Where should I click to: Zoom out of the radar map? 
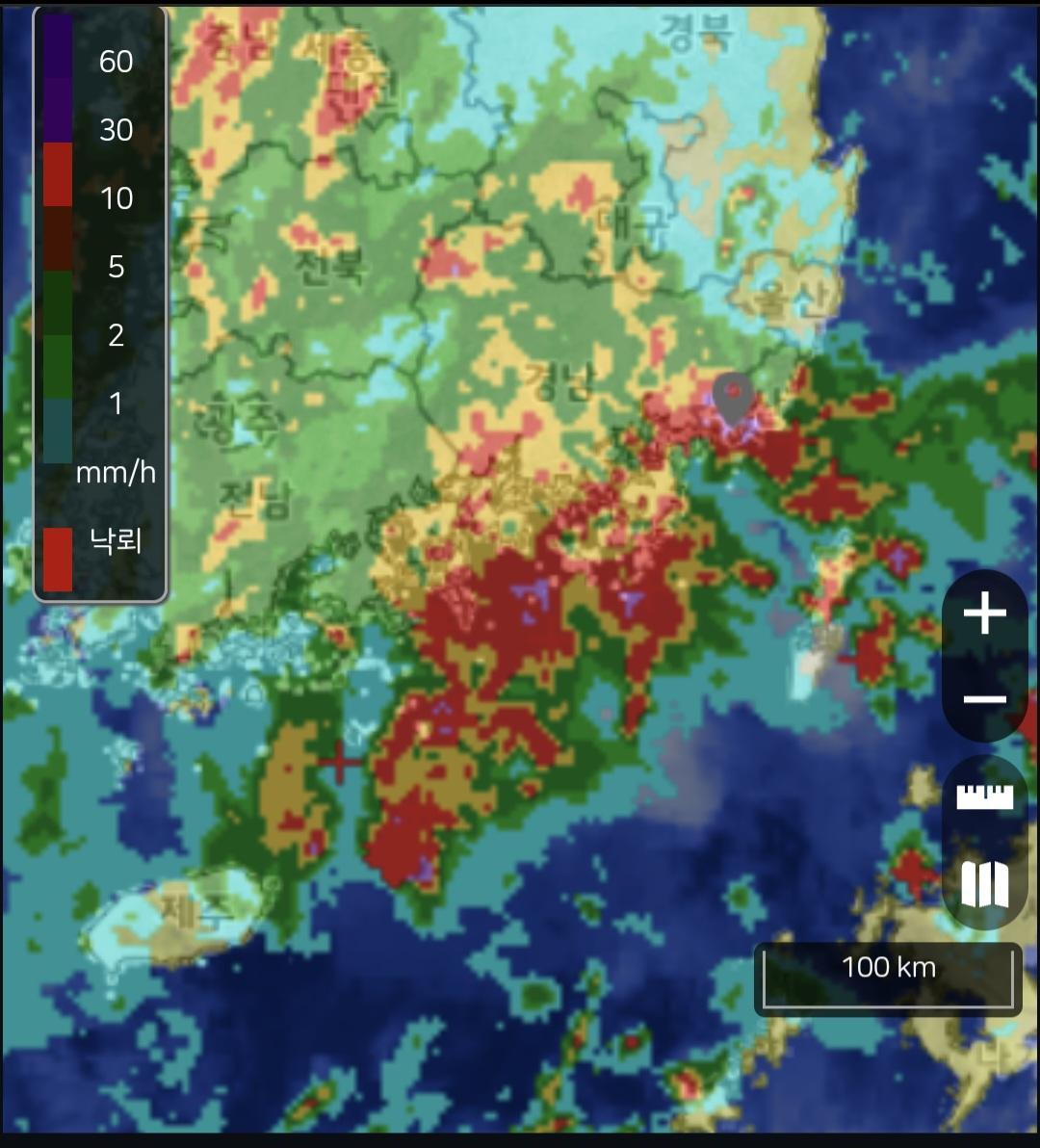coord(984,699)
